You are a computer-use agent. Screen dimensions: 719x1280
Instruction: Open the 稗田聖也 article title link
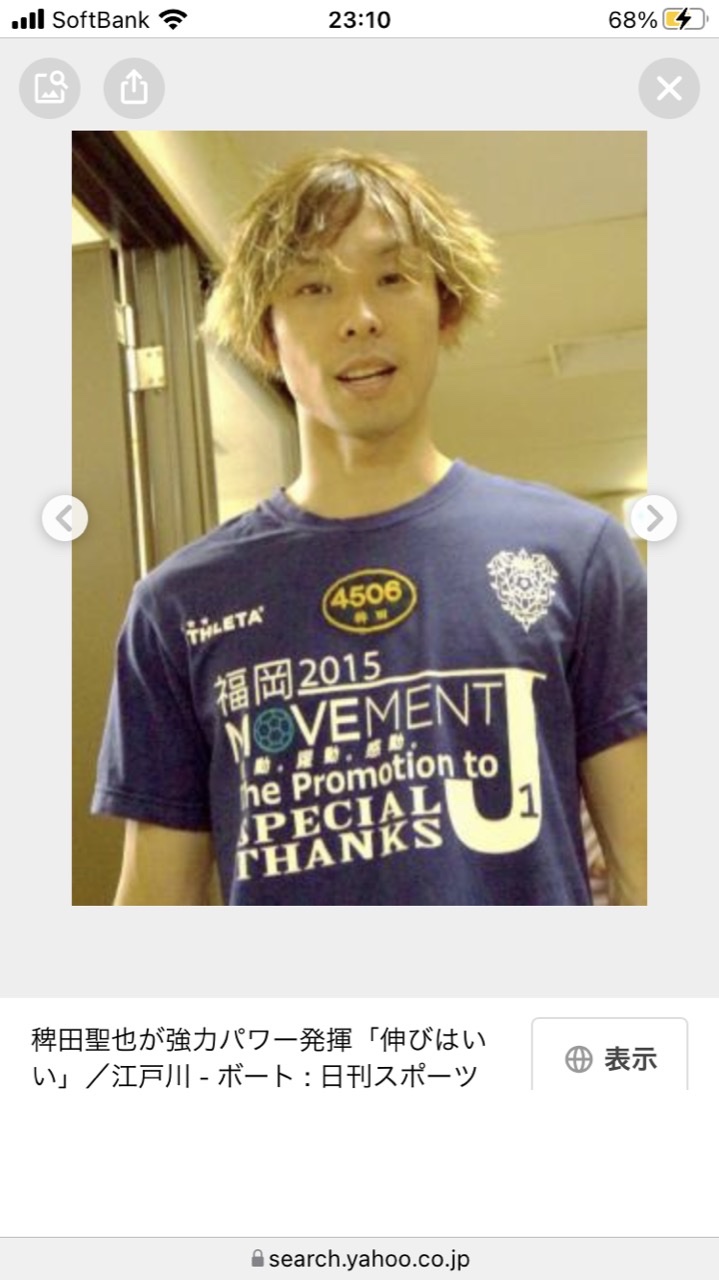coord(258,1058)
